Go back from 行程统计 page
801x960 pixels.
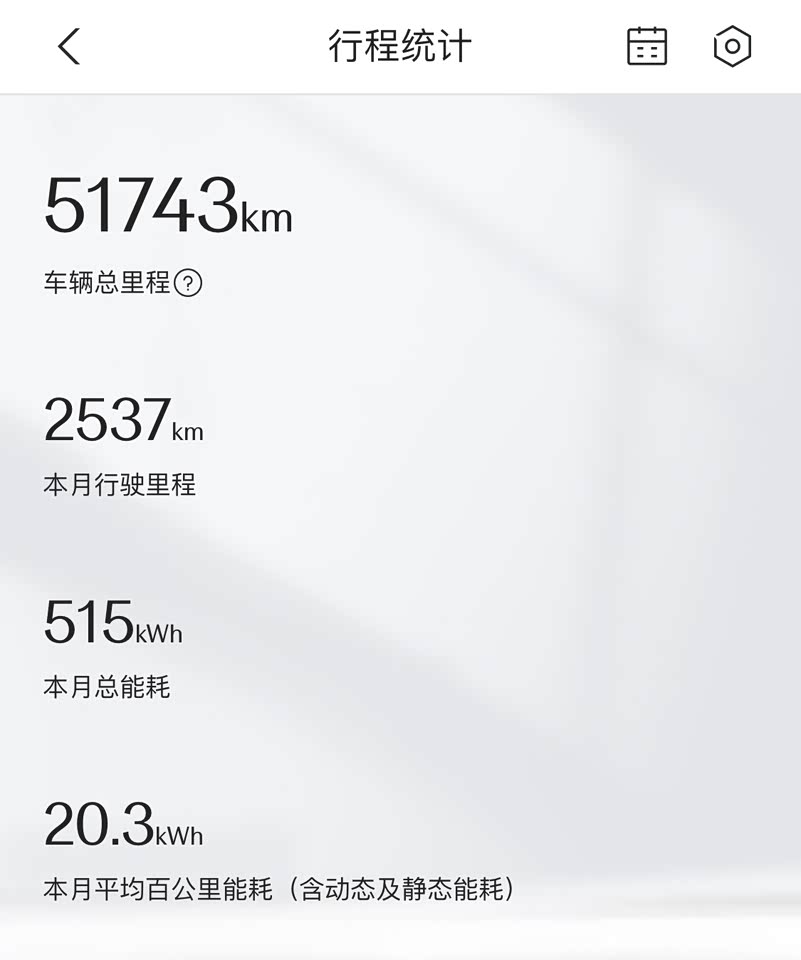coord(68,47)
